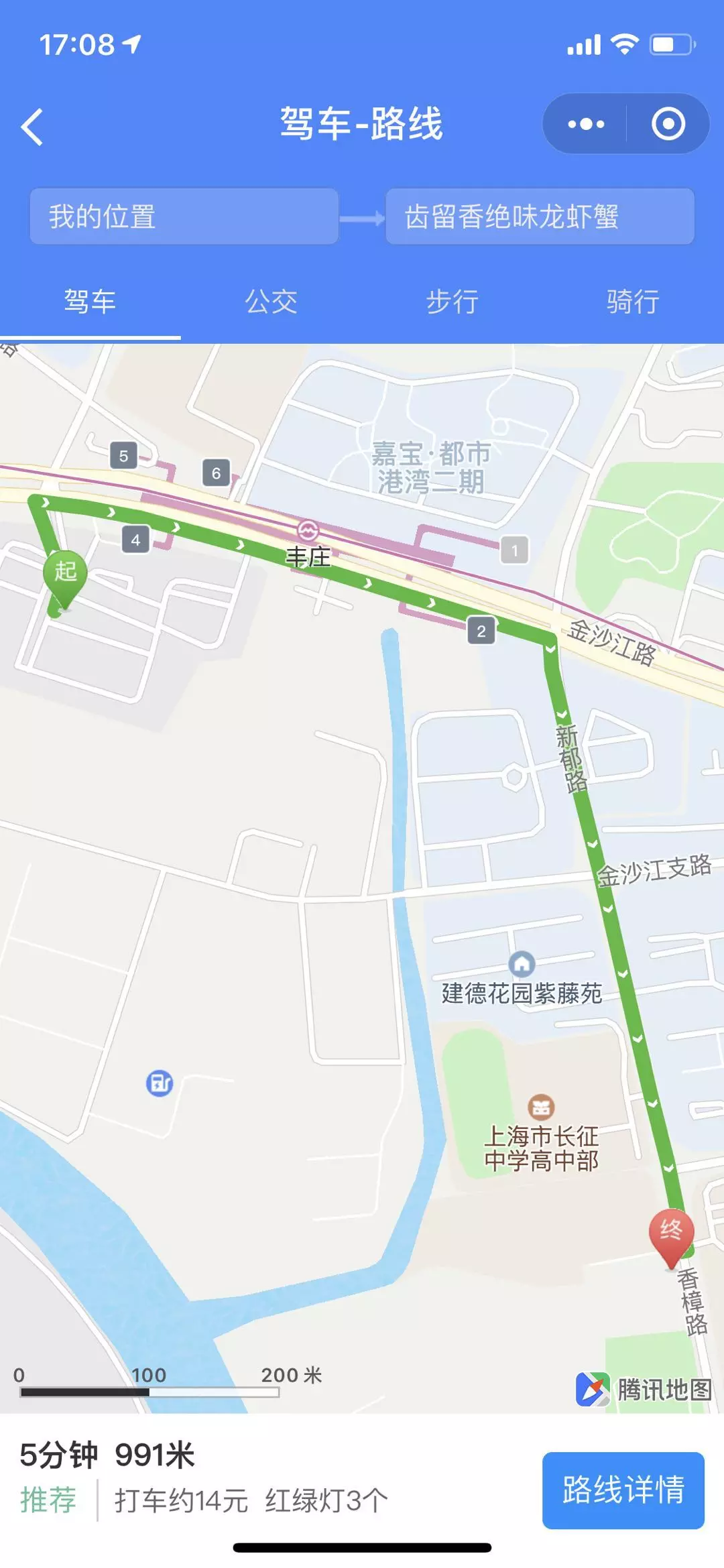Open the mini program more options menu
Screen dimensions: 724x1568
coord(585,124)
